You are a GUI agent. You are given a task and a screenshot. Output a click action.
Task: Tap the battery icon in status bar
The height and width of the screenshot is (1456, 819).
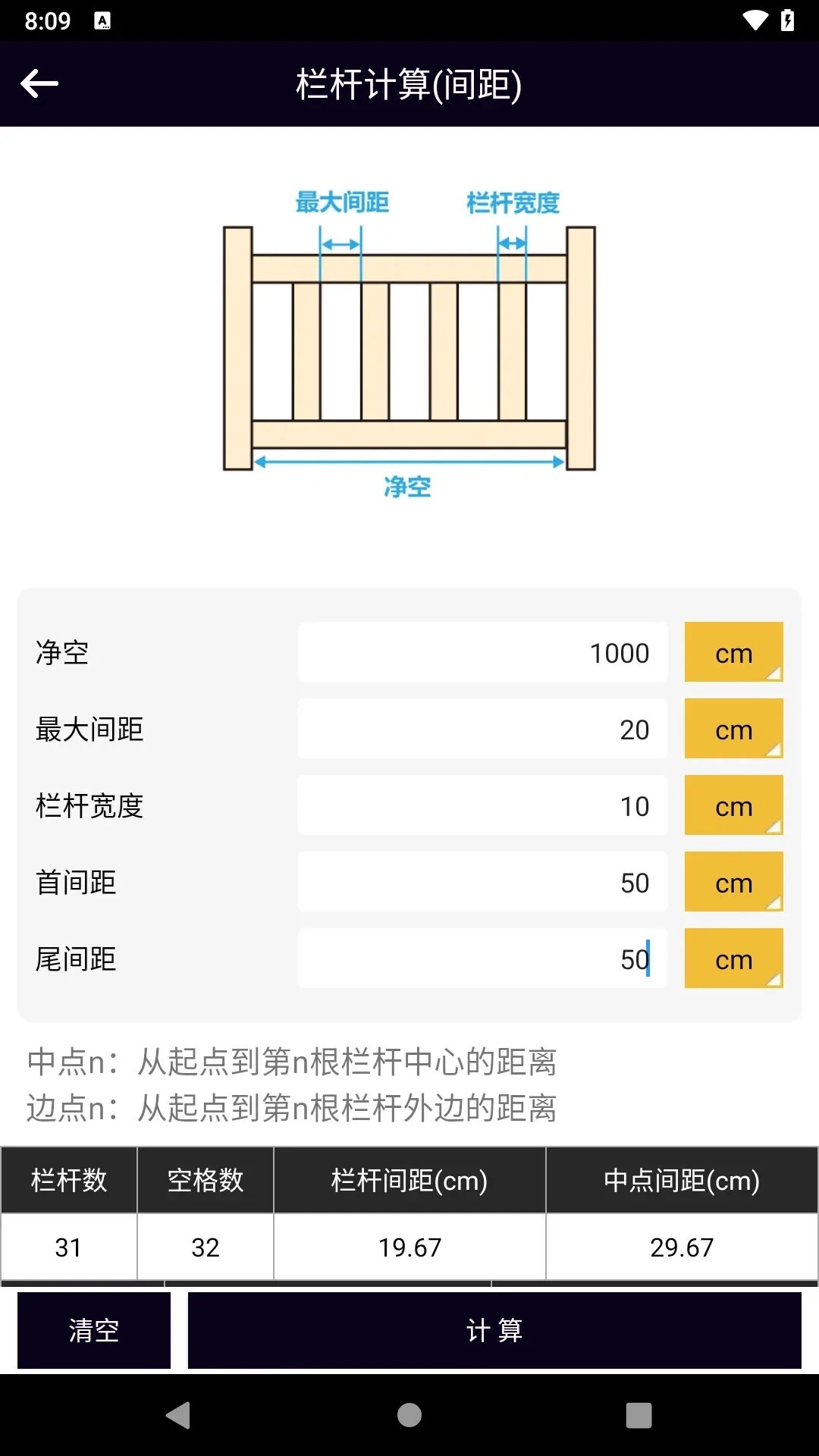[x=789, y=20]
